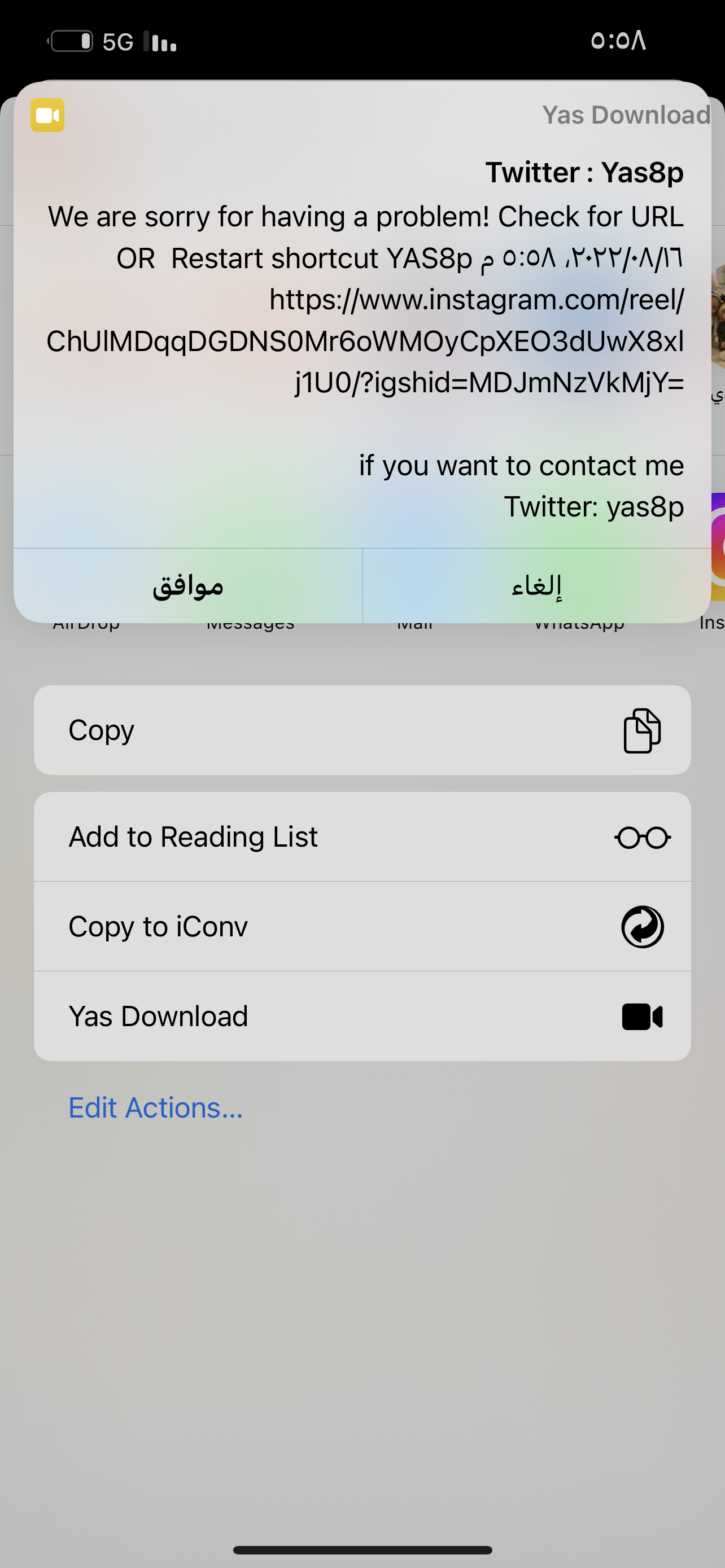Copy the link

(x=362, y=730)
